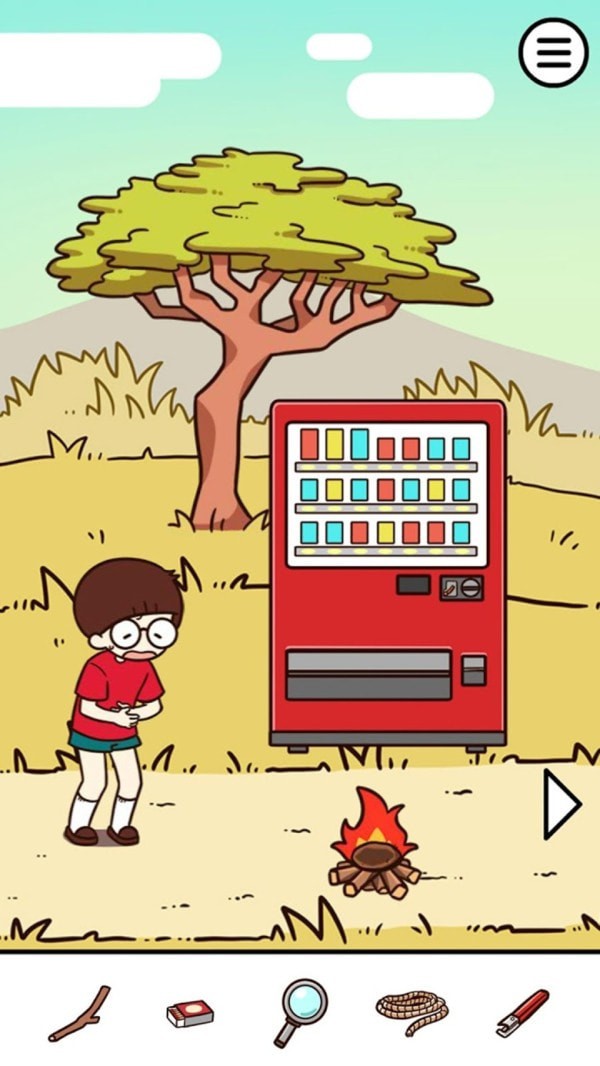This screenshot has width=600, height=1066.
Task: Pick the magnifying glass from the inventory
Action: click(298, 1011)
